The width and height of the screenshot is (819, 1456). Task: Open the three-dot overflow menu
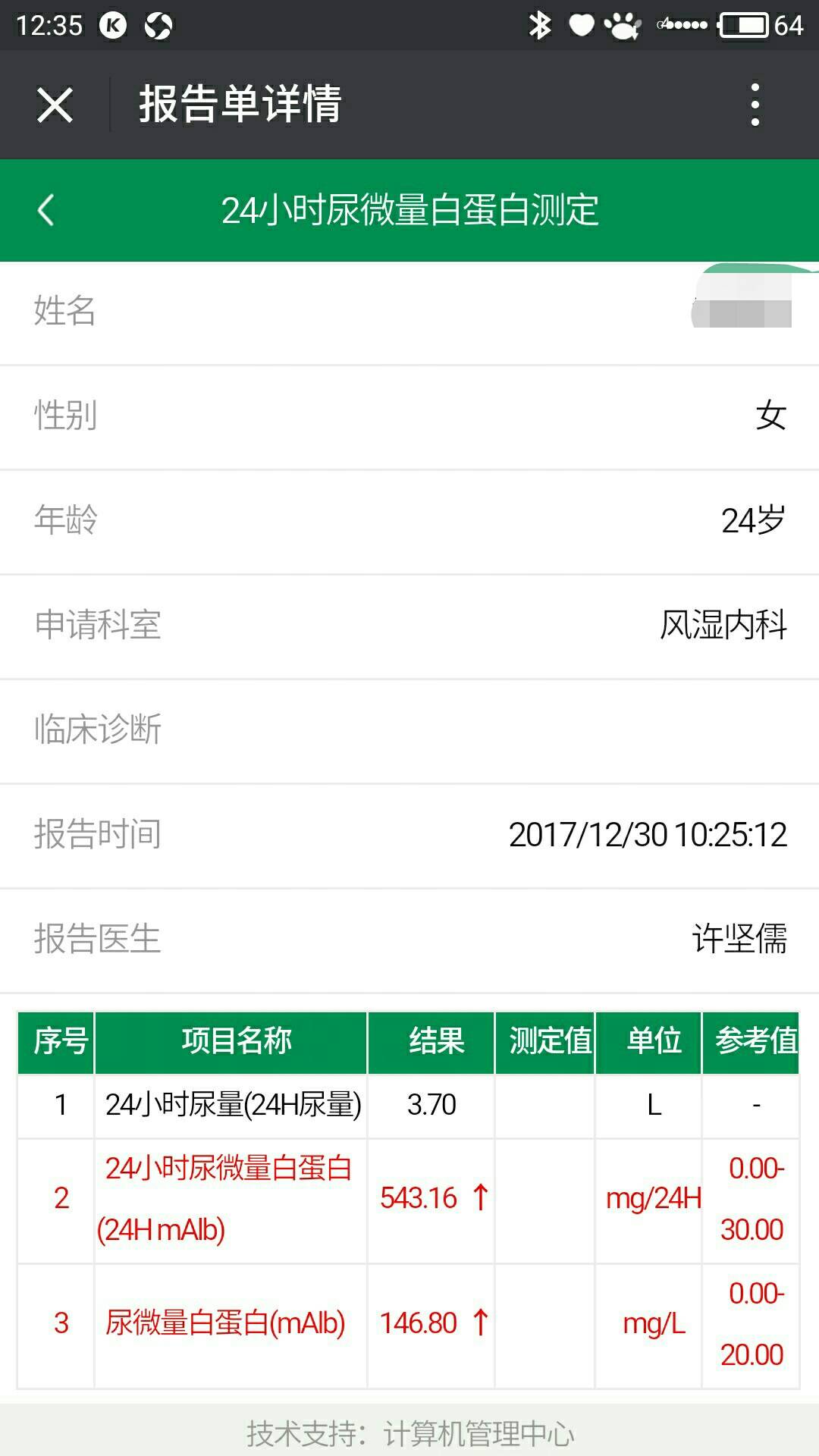coord(755,105)
